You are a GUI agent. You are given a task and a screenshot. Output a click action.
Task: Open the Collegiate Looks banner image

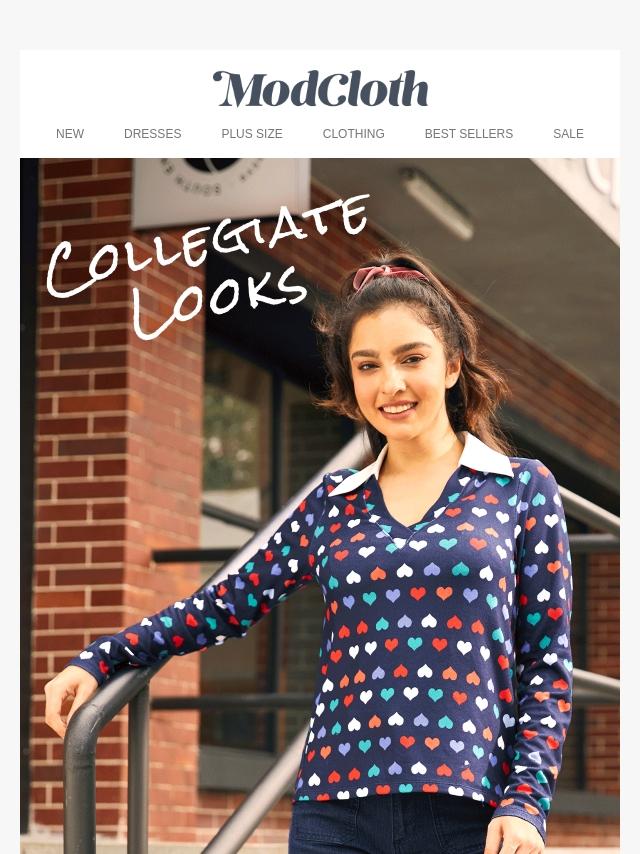pyautogui.click(x=320, y=500)
